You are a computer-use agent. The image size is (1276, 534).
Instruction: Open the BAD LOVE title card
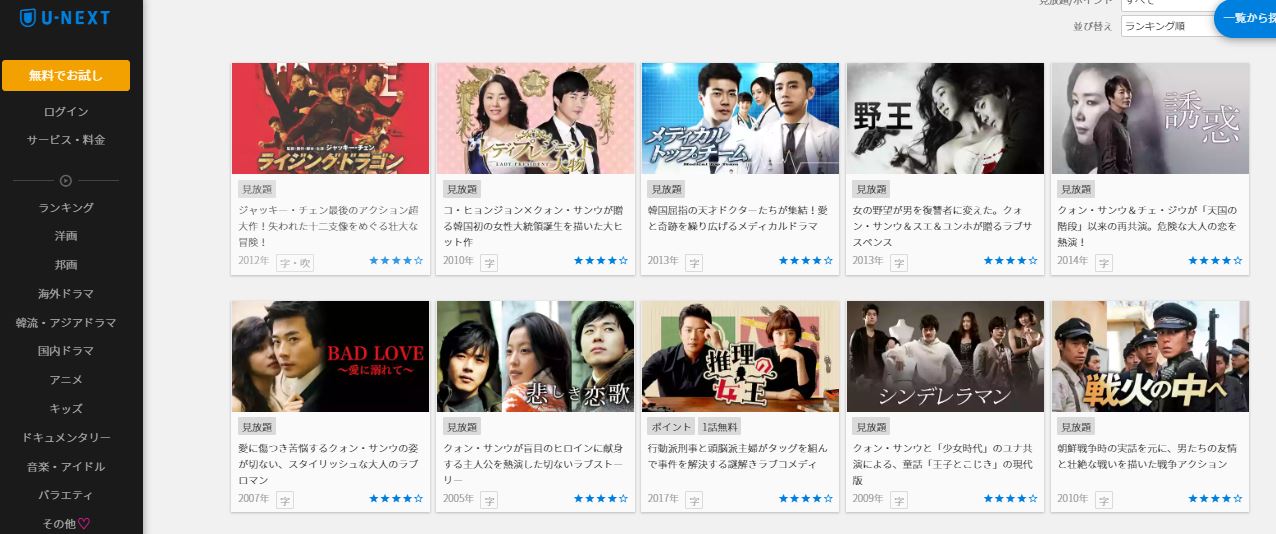(x=330, y=357)
